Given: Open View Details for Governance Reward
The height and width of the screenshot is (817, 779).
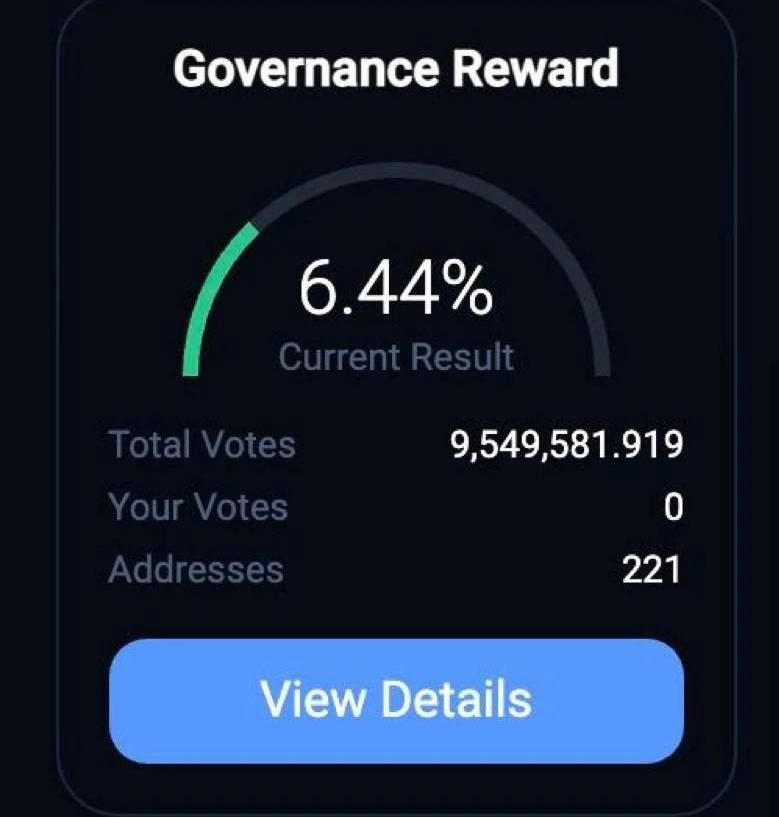Looking at the screenshot, I should (x=396, y=700).
